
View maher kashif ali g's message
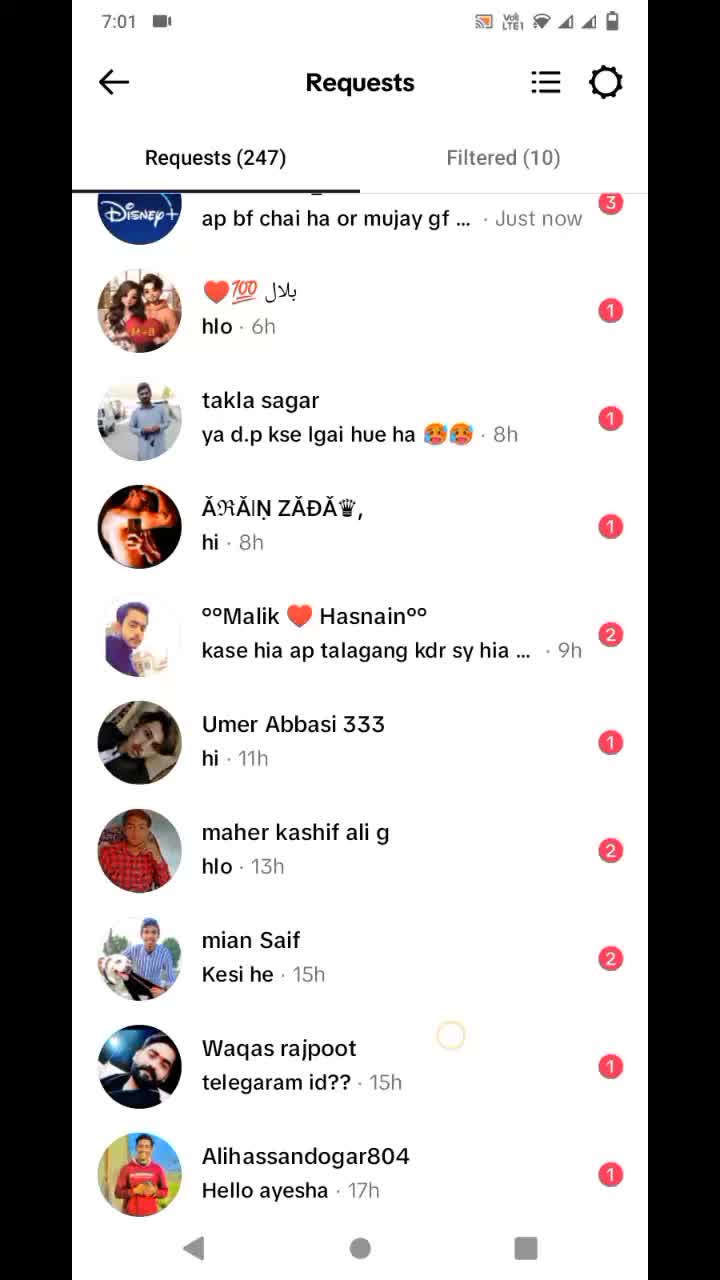click(360, 850)
